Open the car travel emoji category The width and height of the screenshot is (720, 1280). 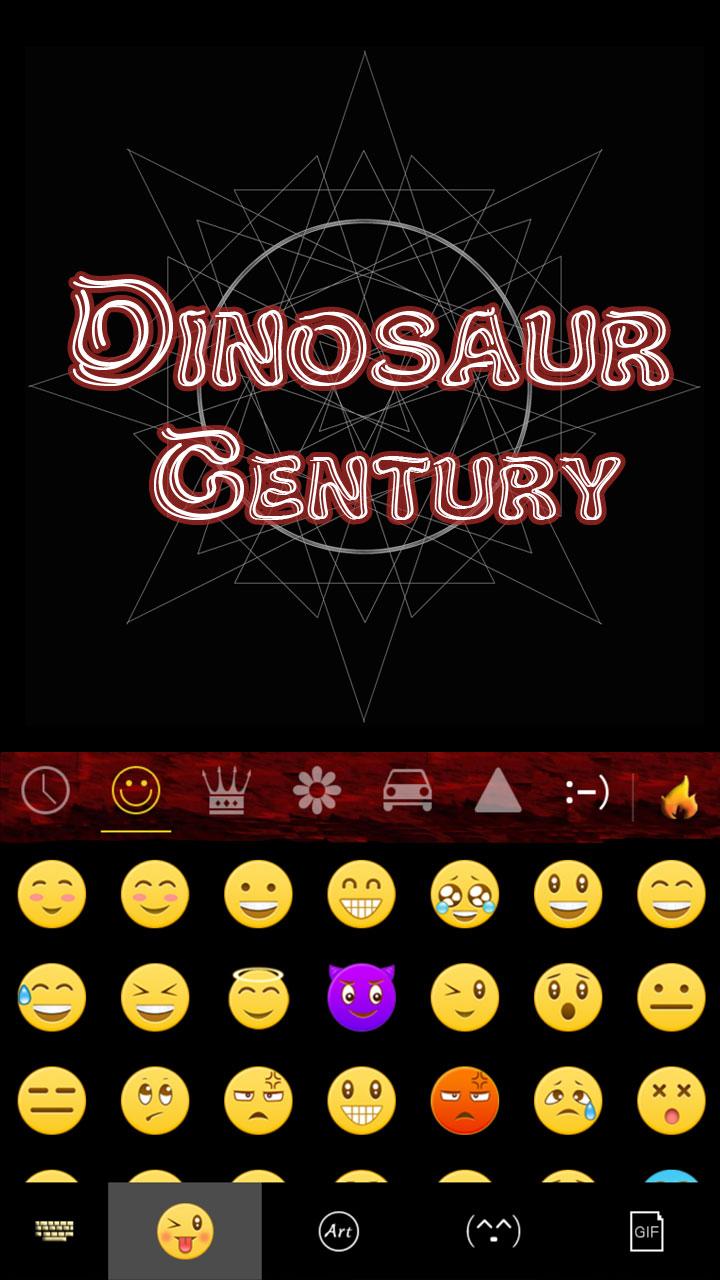(x=407, y=790)
